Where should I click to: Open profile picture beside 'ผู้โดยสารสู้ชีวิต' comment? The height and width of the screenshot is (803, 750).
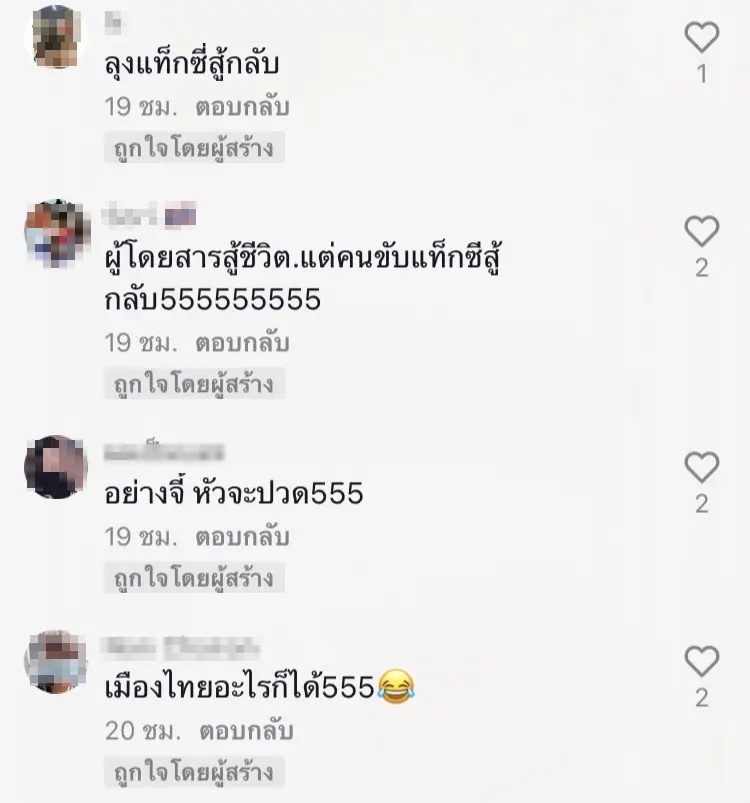[x=56, y=232]
